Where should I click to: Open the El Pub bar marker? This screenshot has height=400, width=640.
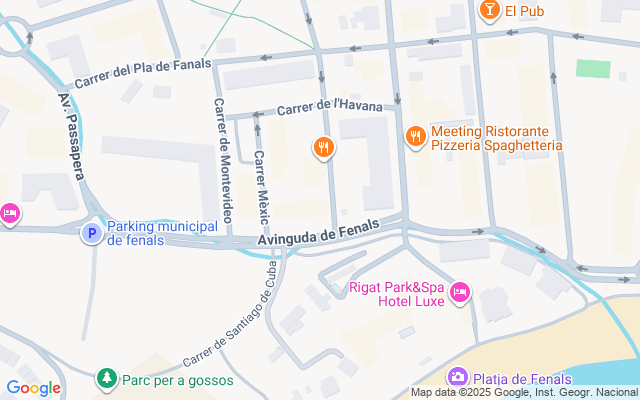pyautogui.click(x=490, y=11)
